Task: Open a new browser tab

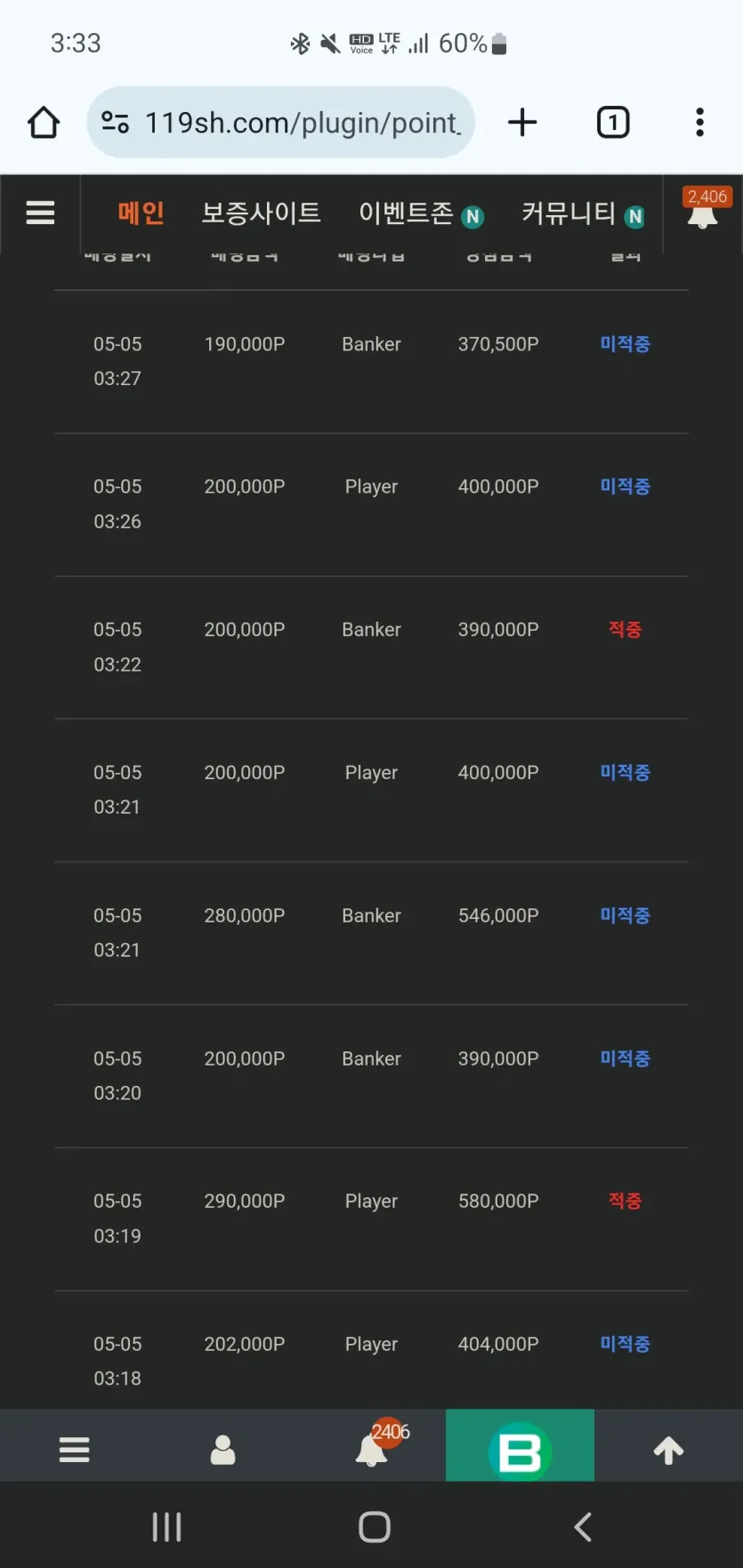Action: pyautogui.click(x=522, y=123)
